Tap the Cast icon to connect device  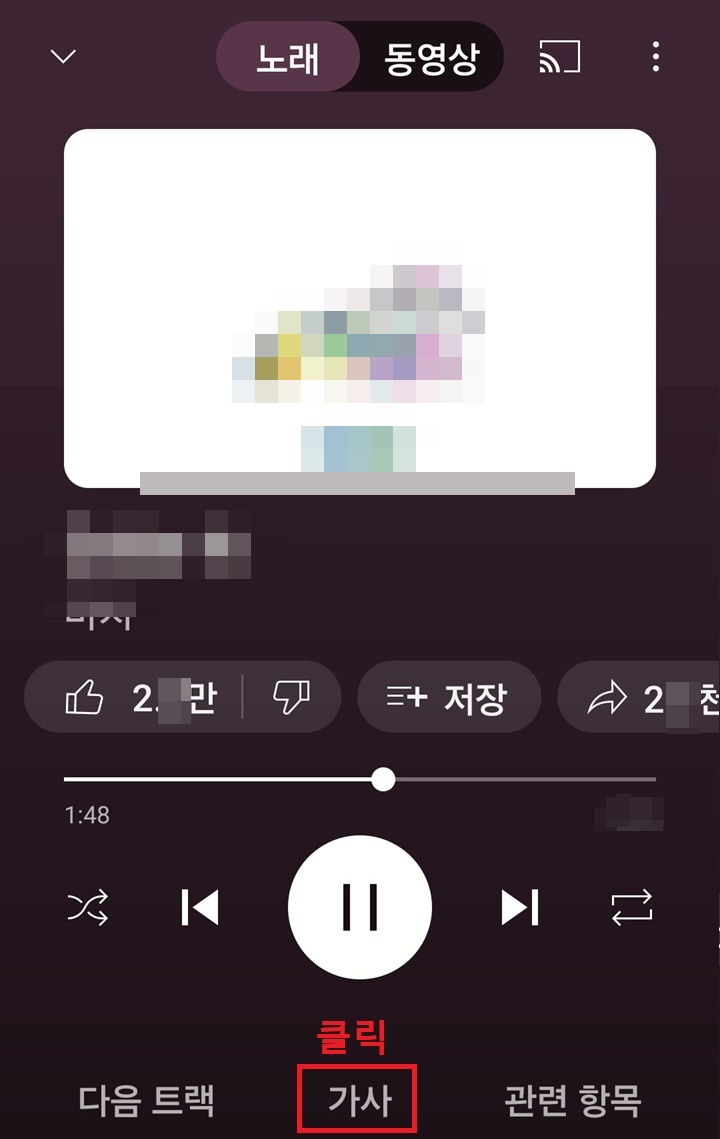pyautogui.click(x=557, y=57)
